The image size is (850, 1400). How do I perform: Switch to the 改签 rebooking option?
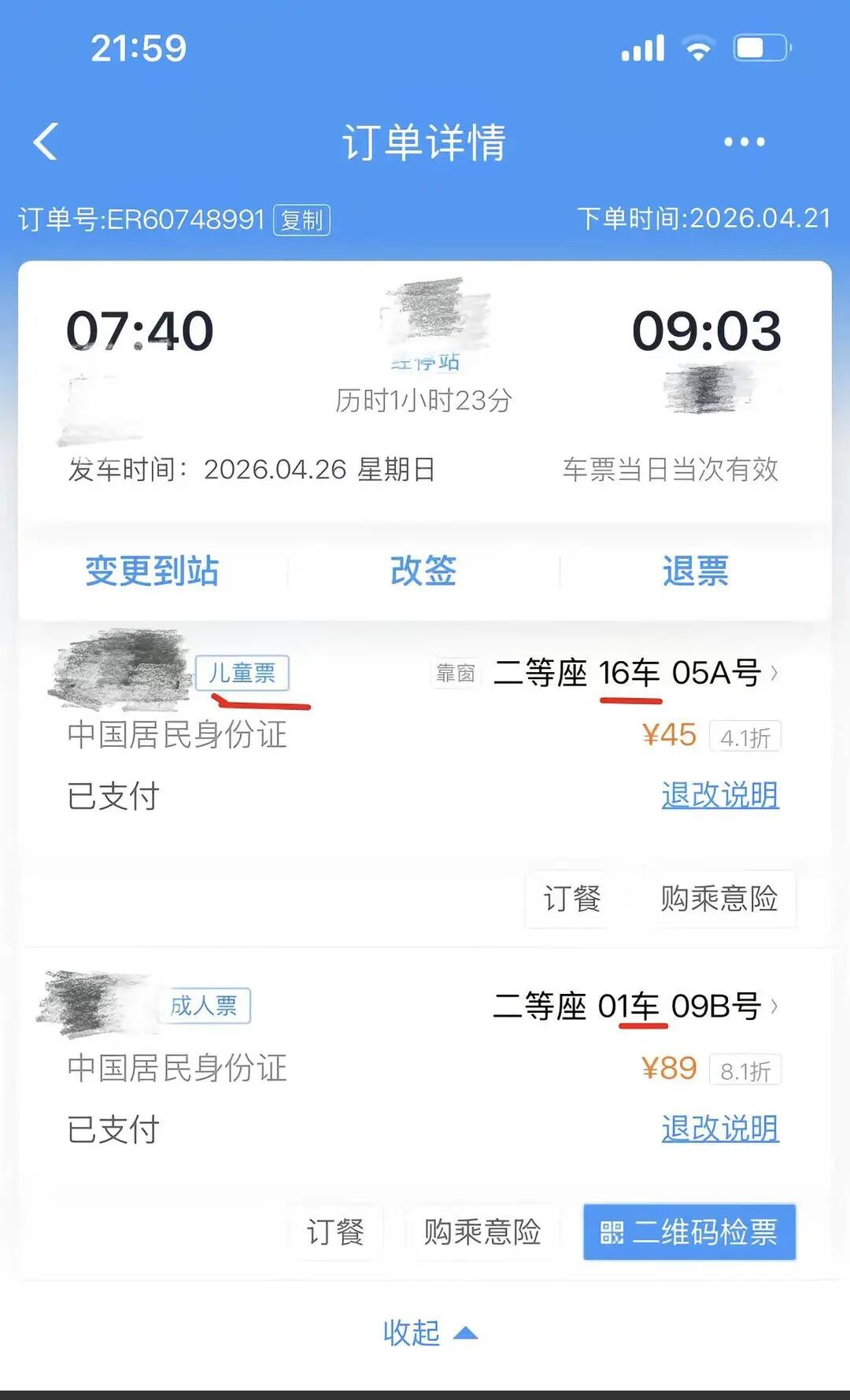tap(424, 572)
